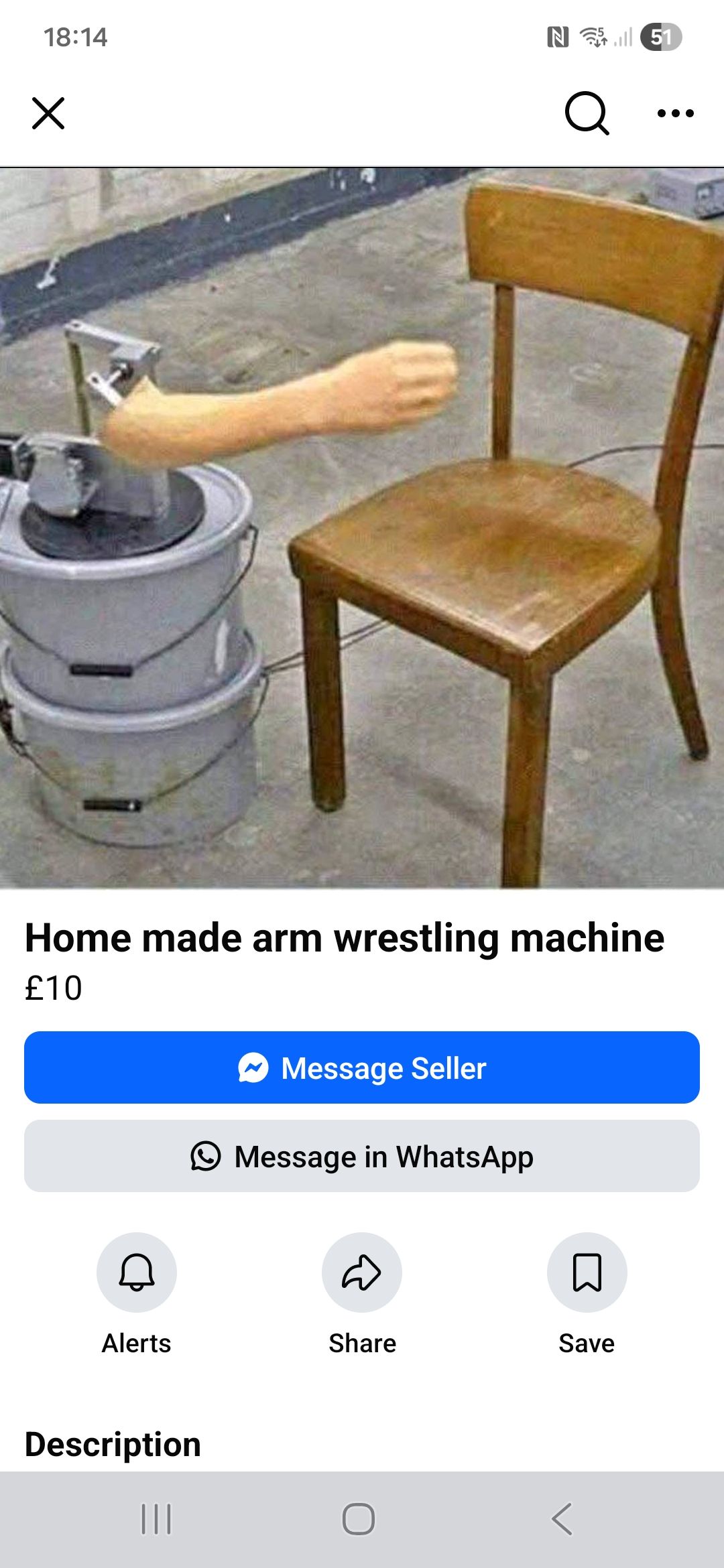
Task: Share this listing
Action: tap(362, 1272)
